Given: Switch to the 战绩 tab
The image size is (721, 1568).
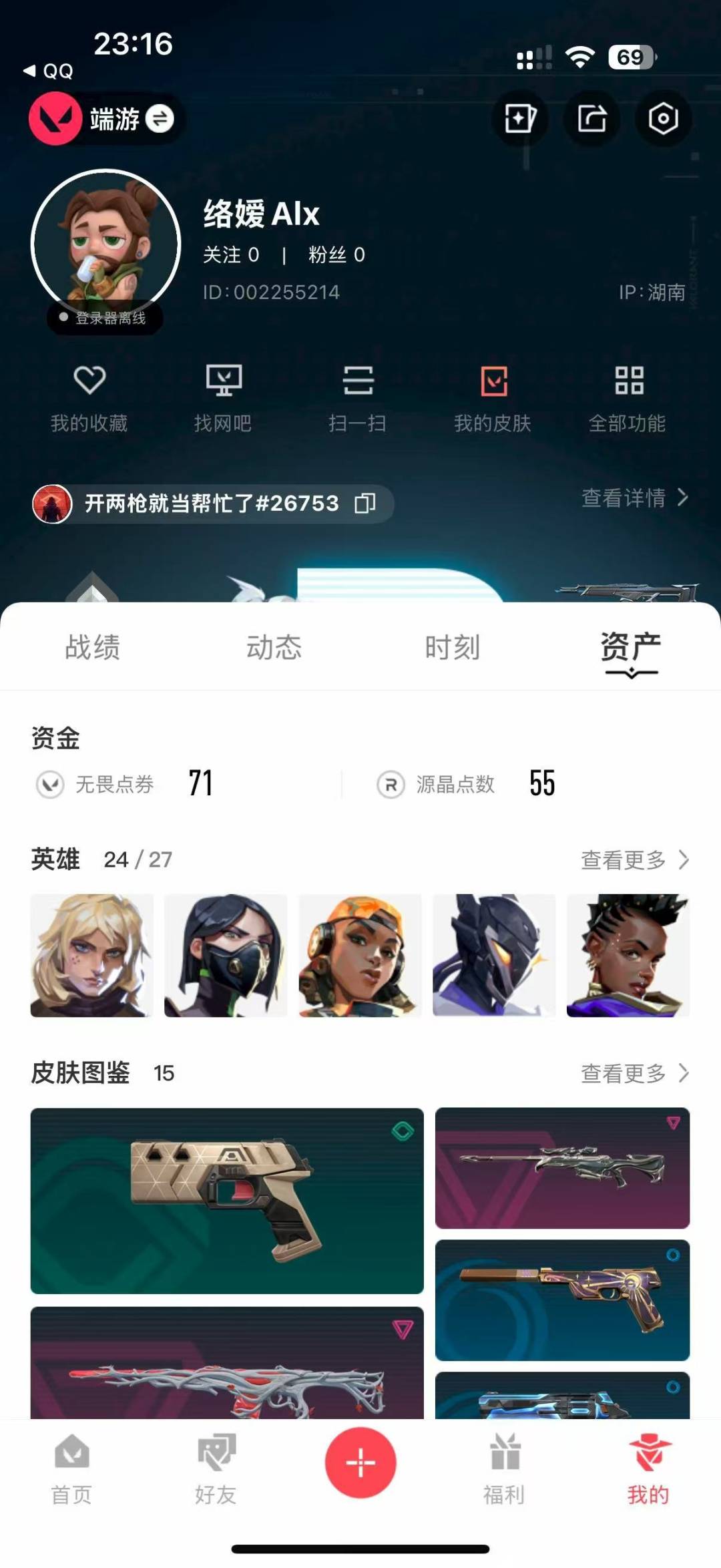Looking at the screenshot, I should click(93, 647).
